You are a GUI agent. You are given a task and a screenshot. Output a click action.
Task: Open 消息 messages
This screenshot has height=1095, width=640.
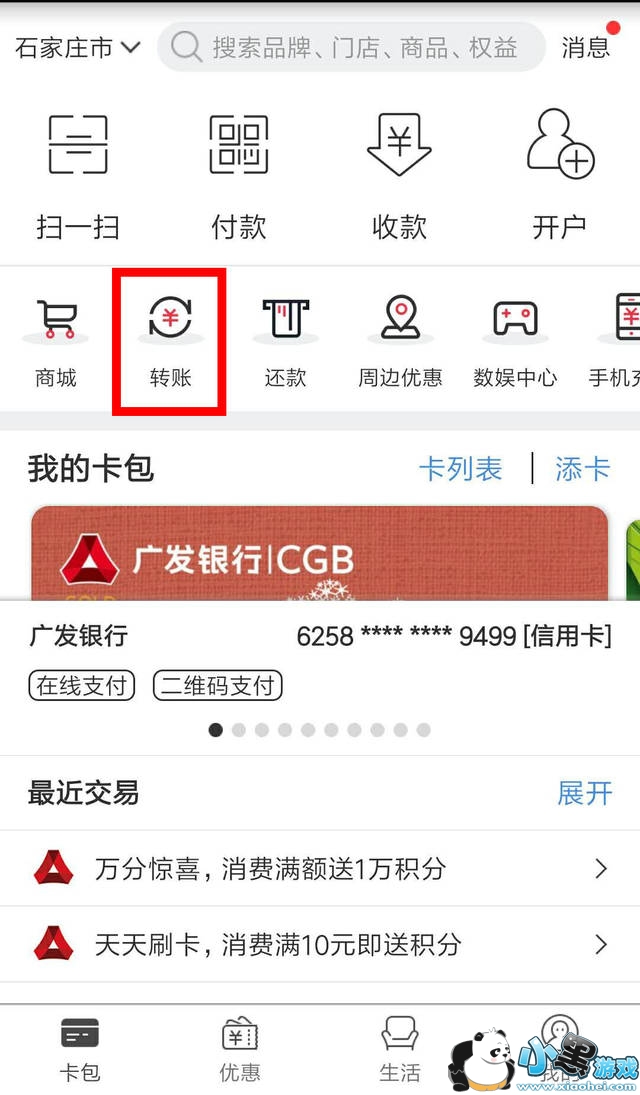point(585,47)
